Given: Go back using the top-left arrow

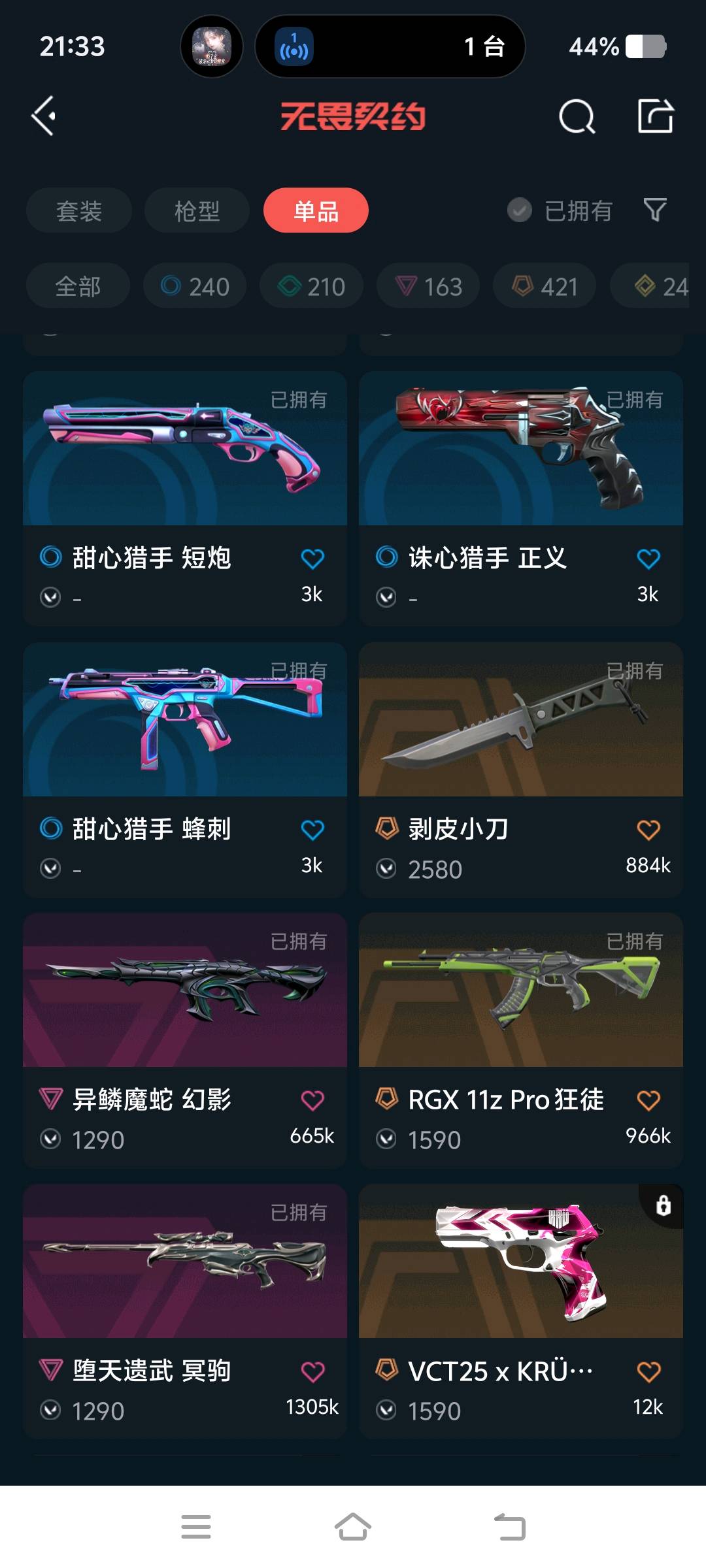Looking at the screenshot, I should click(44, 116).
